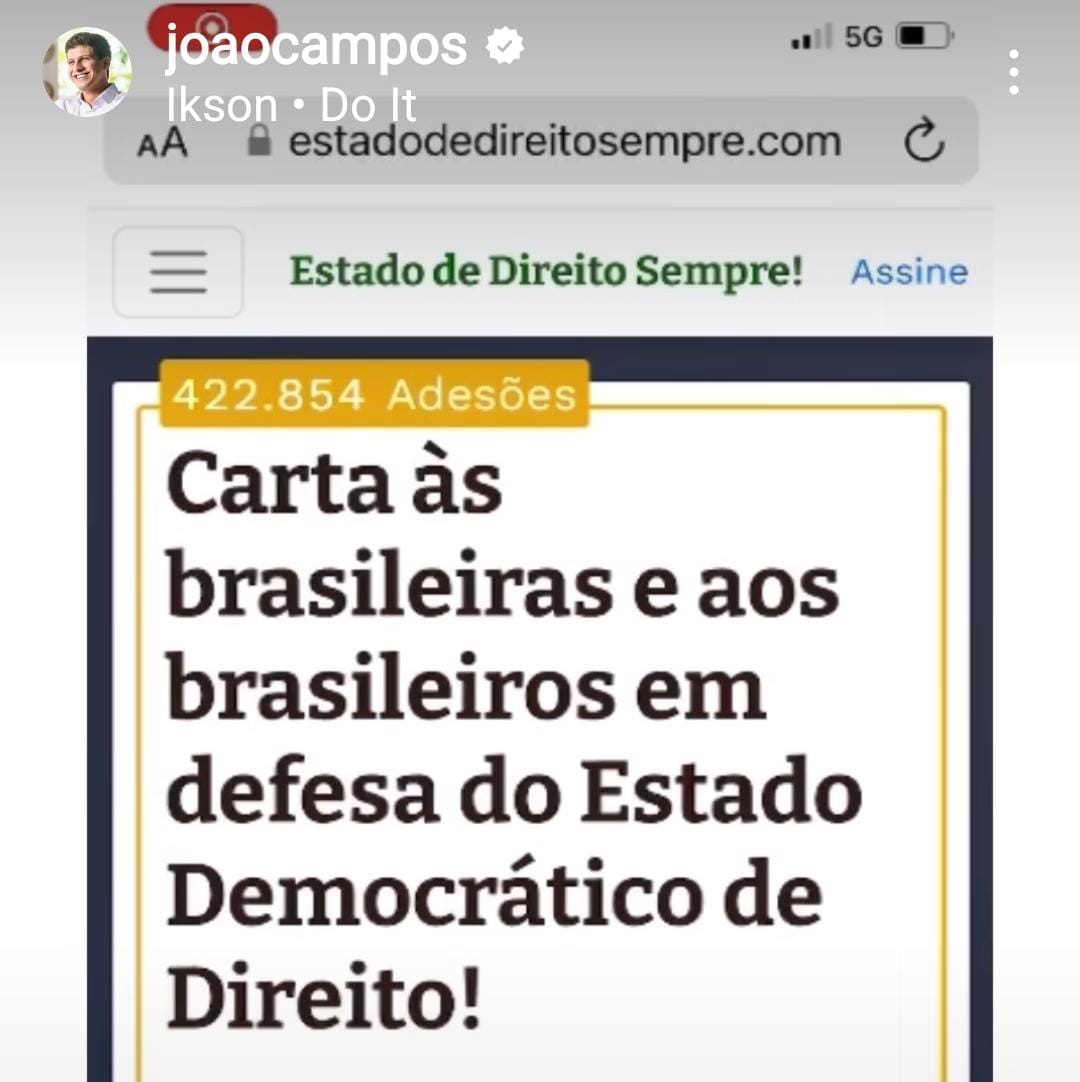The width and height of the screenshot is (1080, 1082).
Task: Tap the joaocampos username
Action: tap(316, 46)
